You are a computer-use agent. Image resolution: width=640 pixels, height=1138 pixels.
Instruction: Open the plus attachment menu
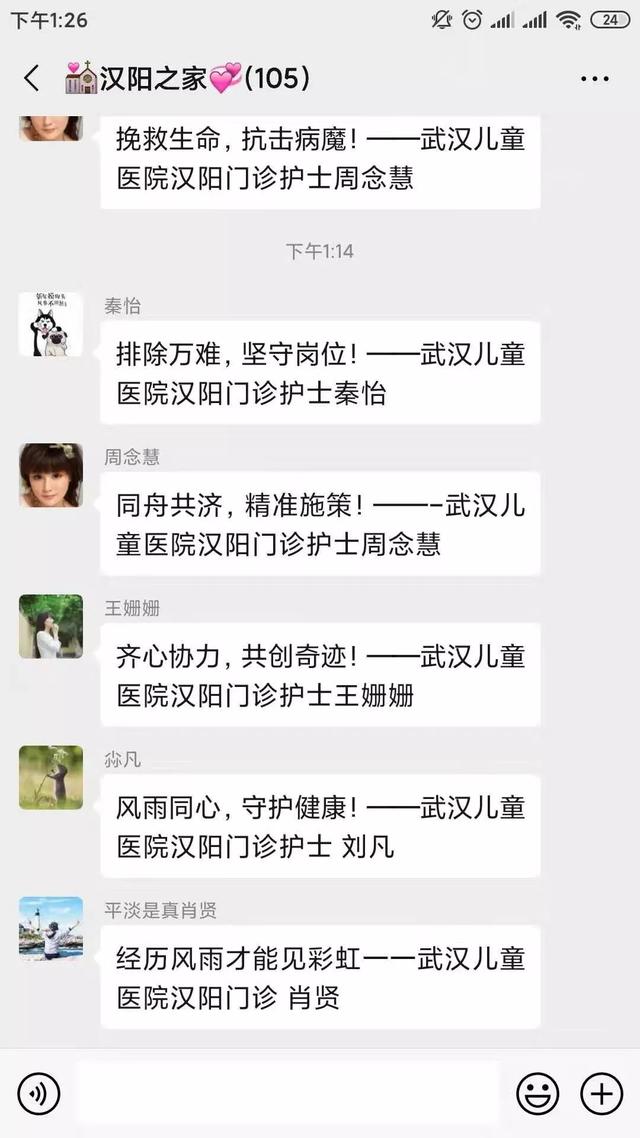click(x=601, y=1094)
